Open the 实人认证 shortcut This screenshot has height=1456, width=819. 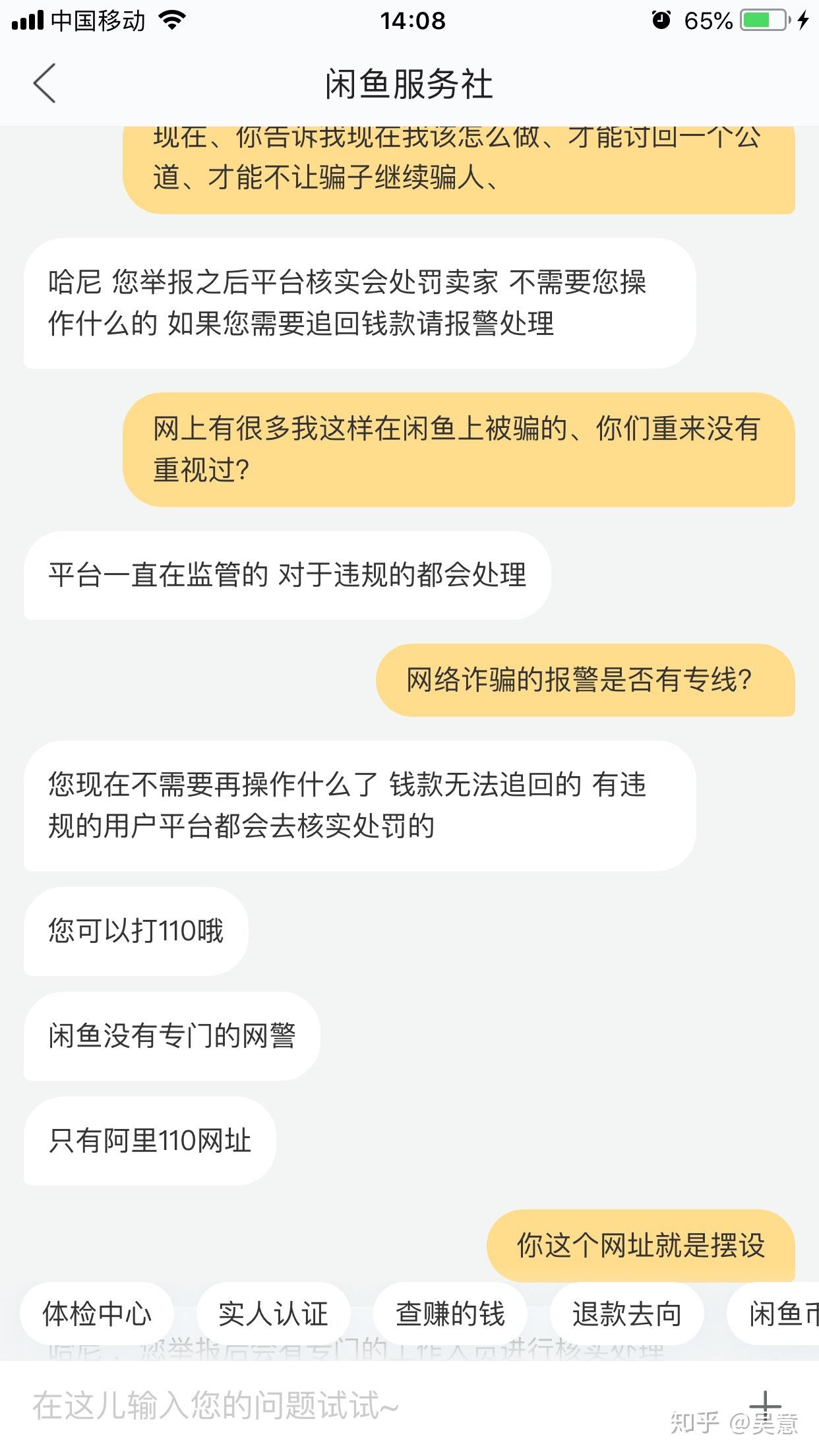pos(274,1314)
